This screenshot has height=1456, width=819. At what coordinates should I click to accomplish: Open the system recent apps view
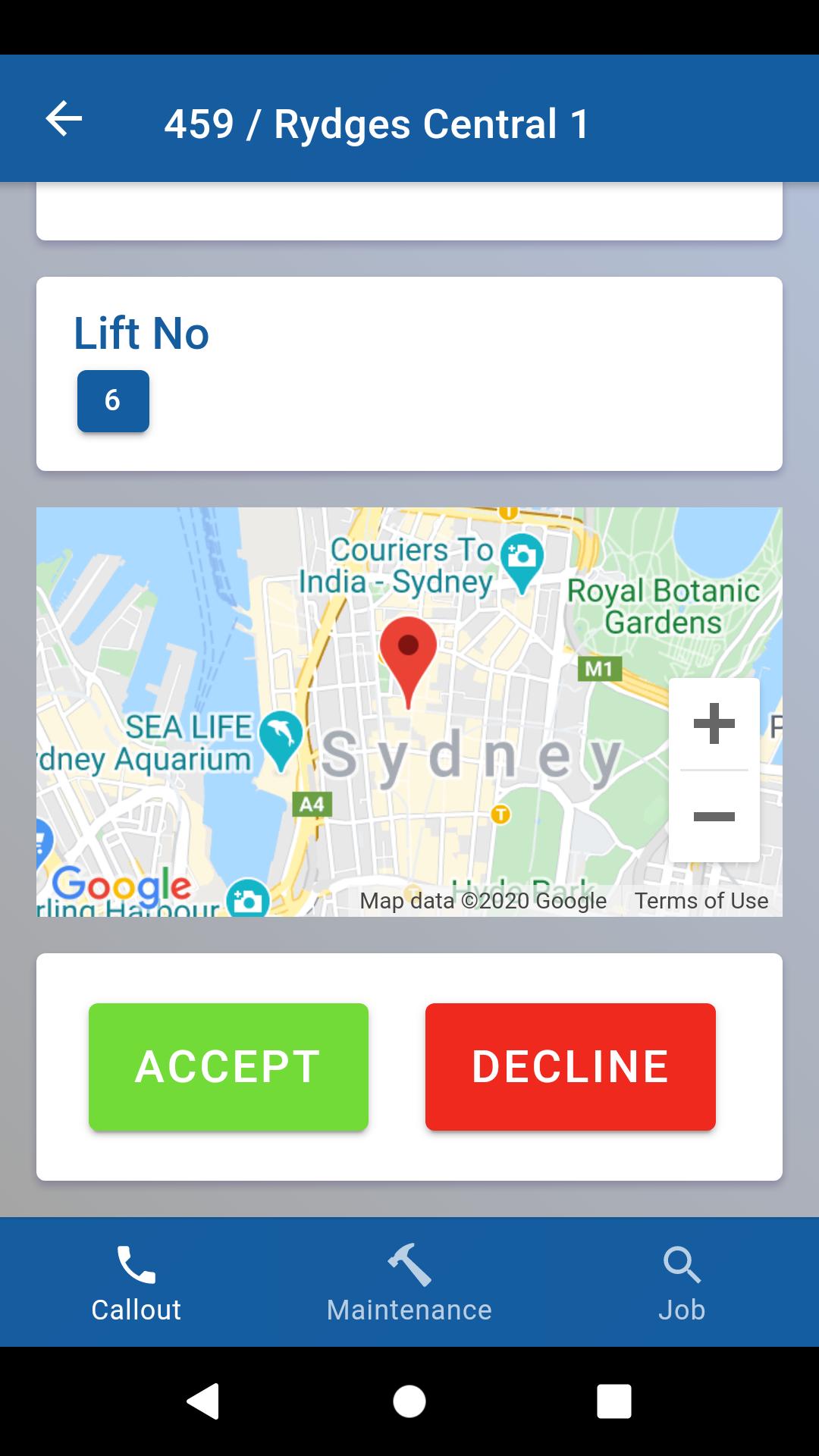[614, 1401]
